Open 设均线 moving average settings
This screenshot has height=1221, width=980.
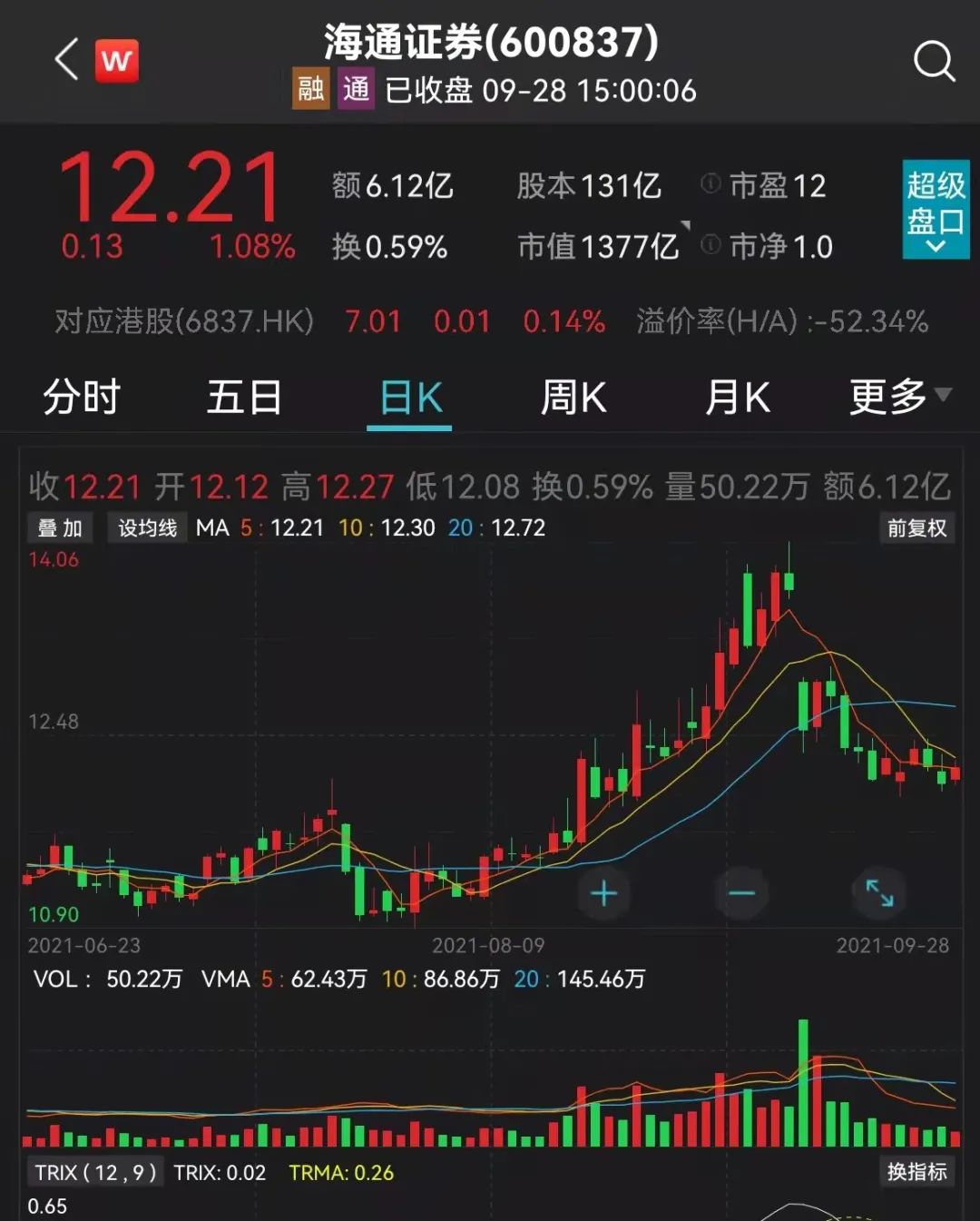coord(147,527)
